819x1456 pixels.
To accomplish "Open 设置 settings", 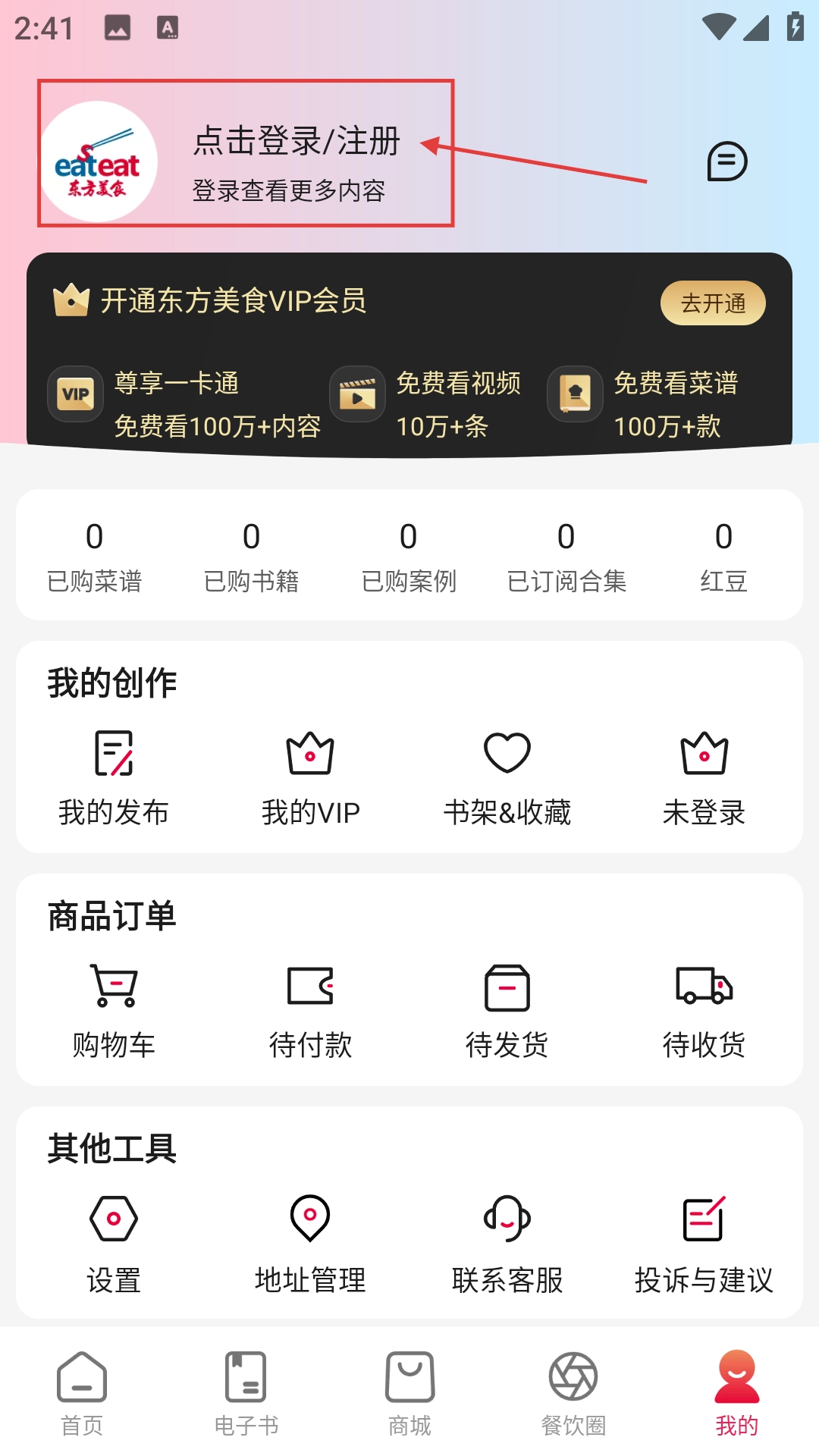I will point(114,1244).
